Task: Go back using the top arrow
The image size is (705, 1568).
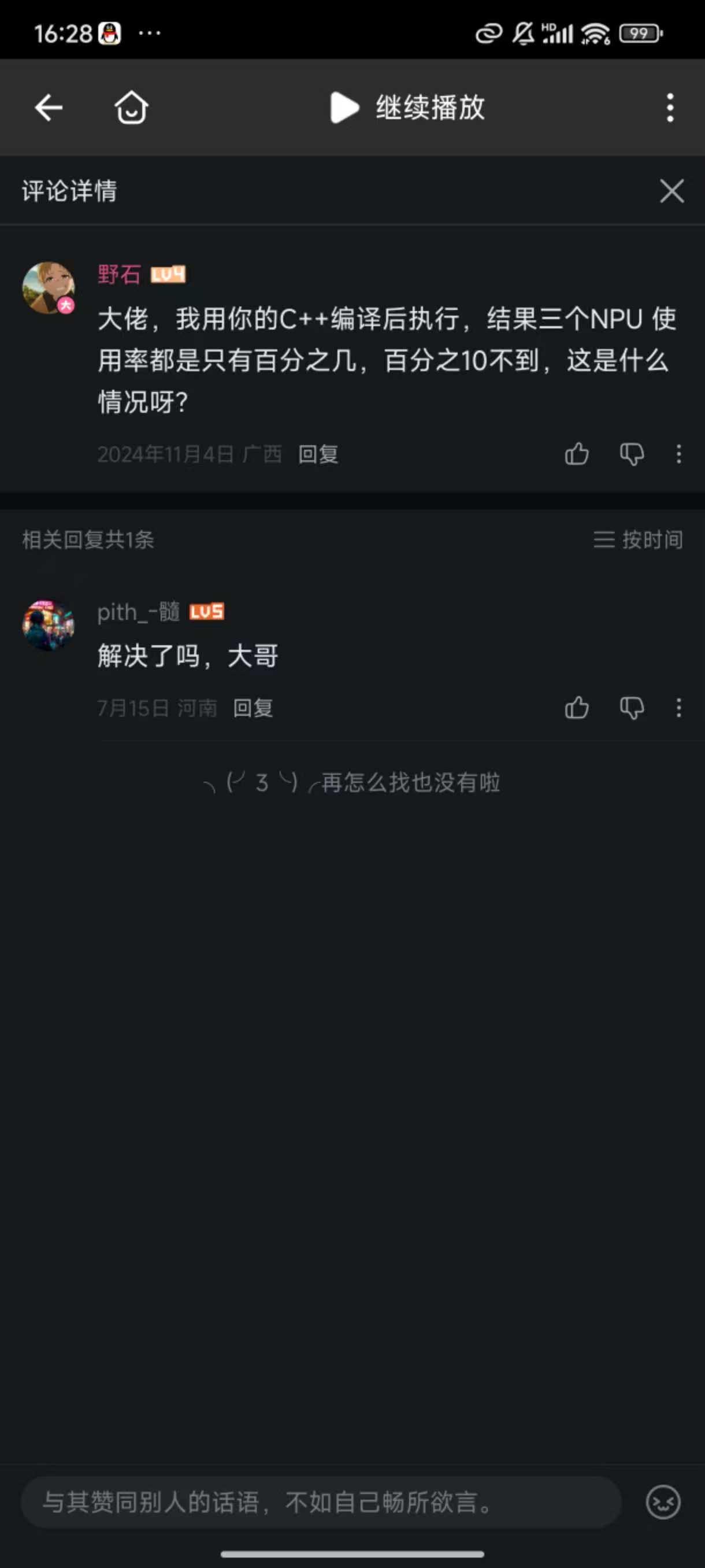Action: pos(49,108)
